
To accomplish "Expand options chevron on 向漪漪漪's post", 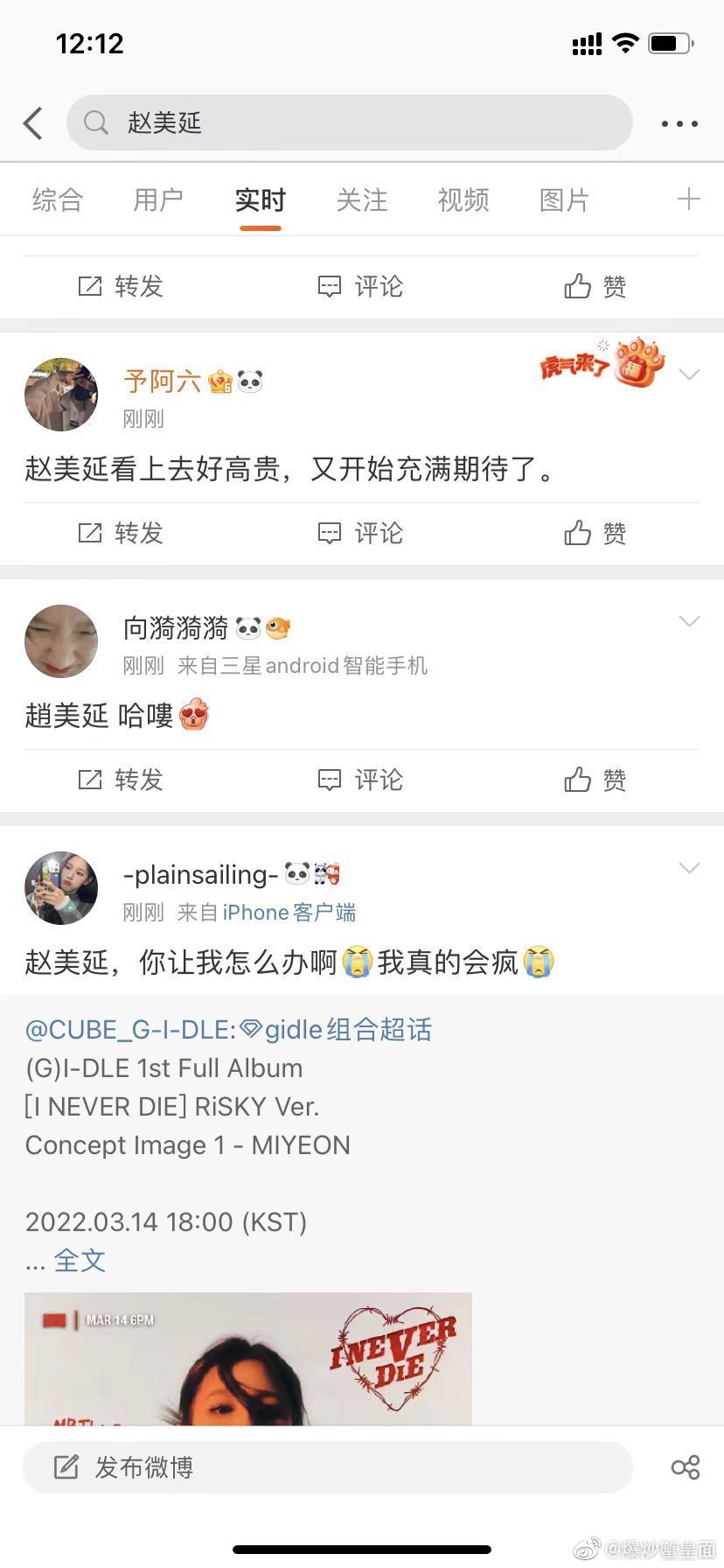I will click(x=689, y=621).
